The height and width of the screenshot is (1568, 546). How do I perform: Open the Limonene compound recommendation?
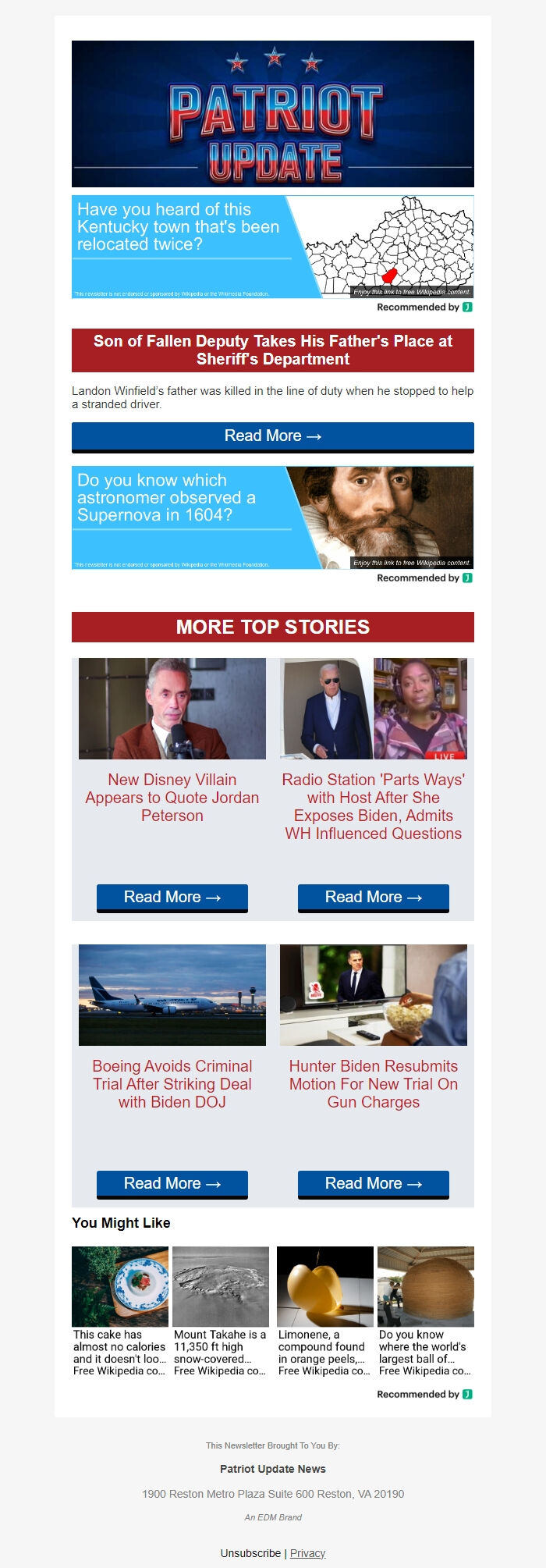pos(324,1311)
